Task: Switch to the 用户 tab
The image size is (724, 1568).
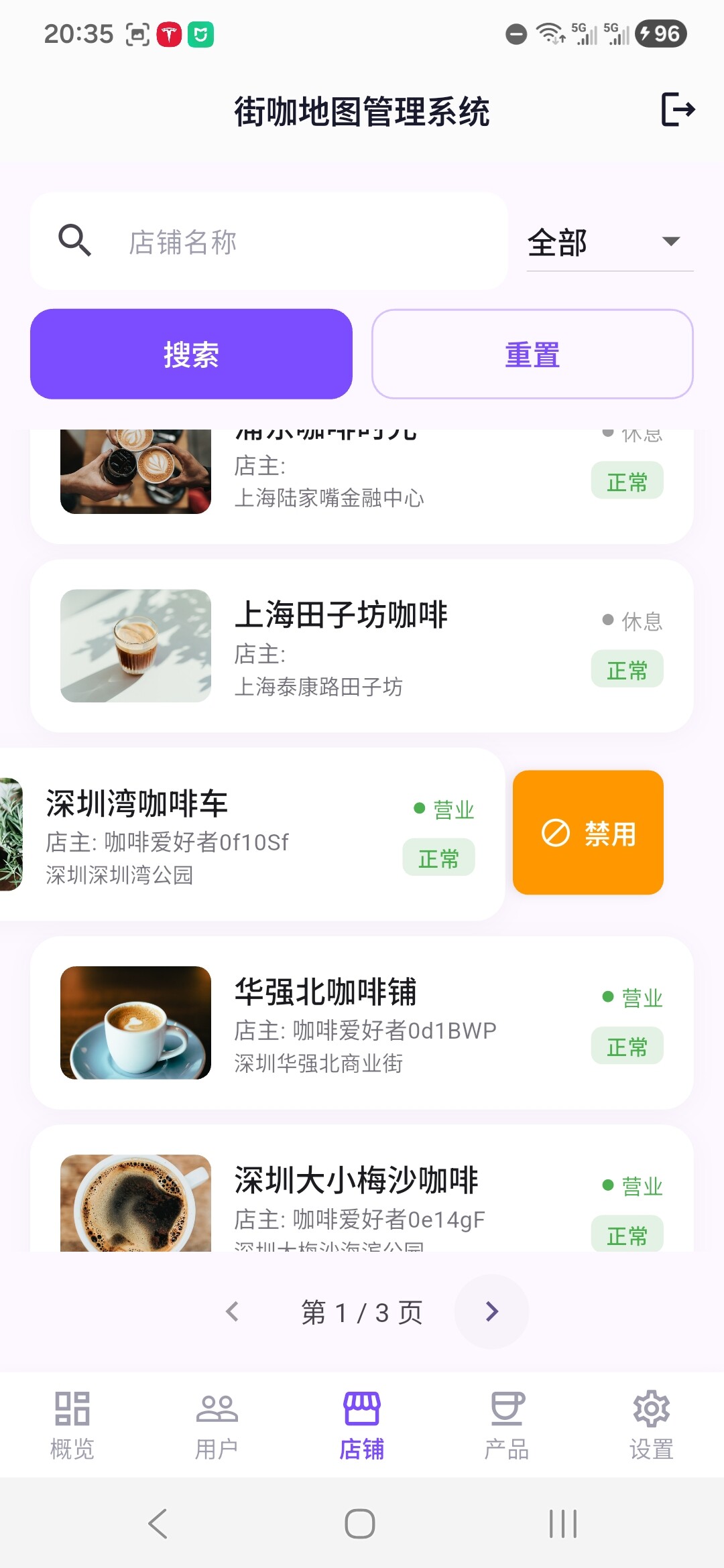Action: (x=217, y=1425)
